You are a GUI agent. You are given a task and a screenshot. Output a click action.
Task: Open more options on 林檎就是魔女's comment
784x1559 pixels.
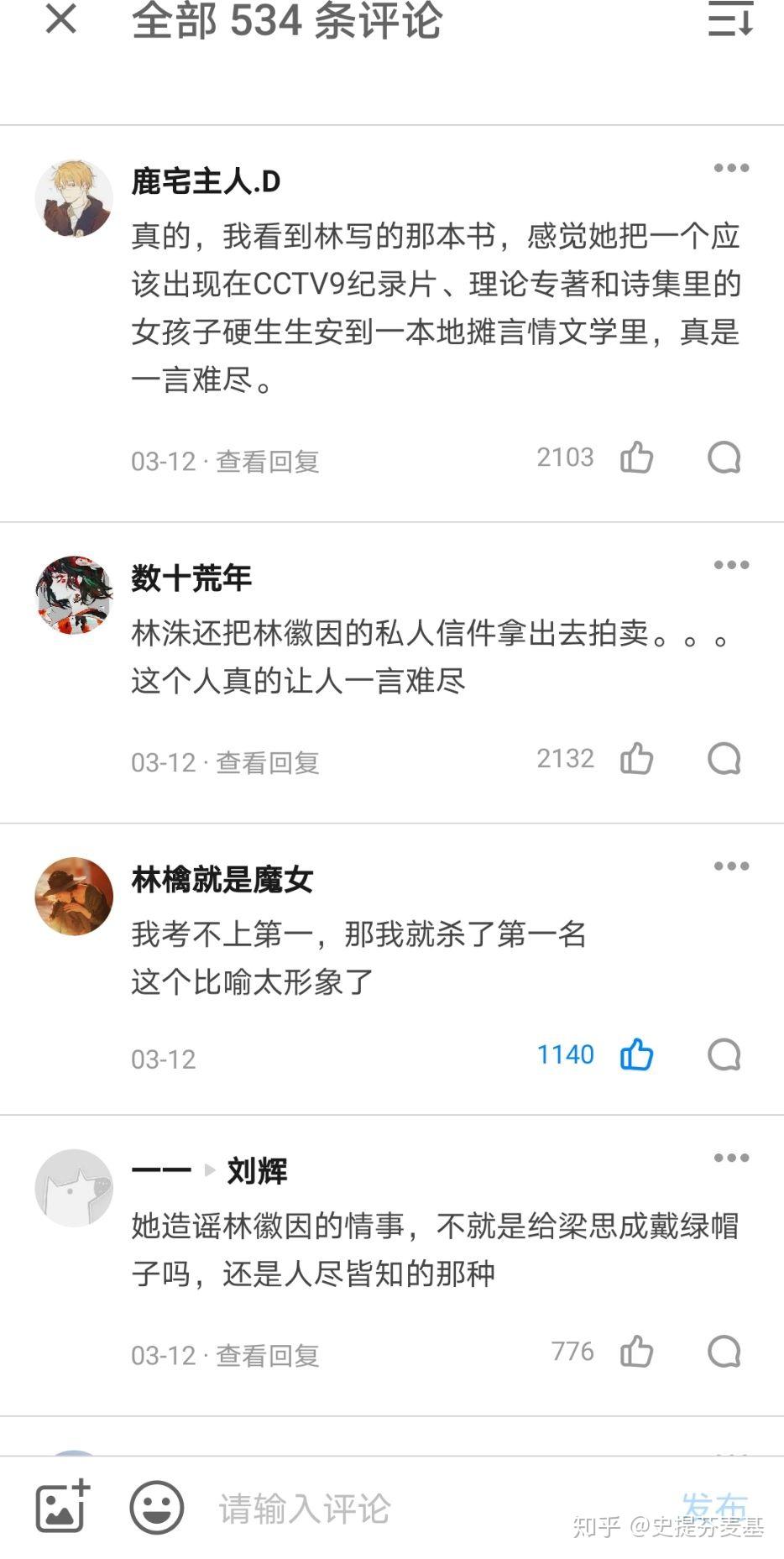coord(731,866)
